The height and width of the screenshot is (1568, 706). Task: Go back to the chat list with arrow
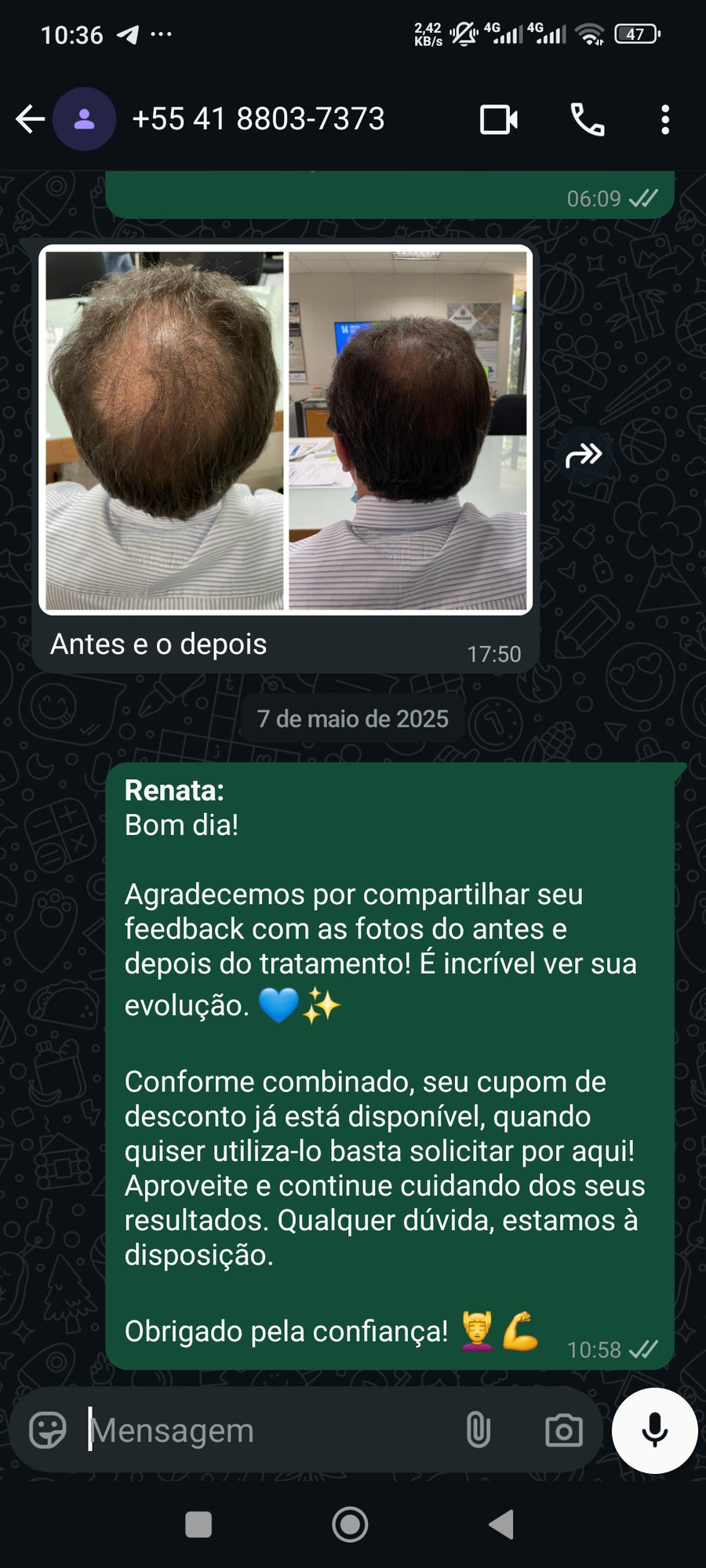coord(29,118)
